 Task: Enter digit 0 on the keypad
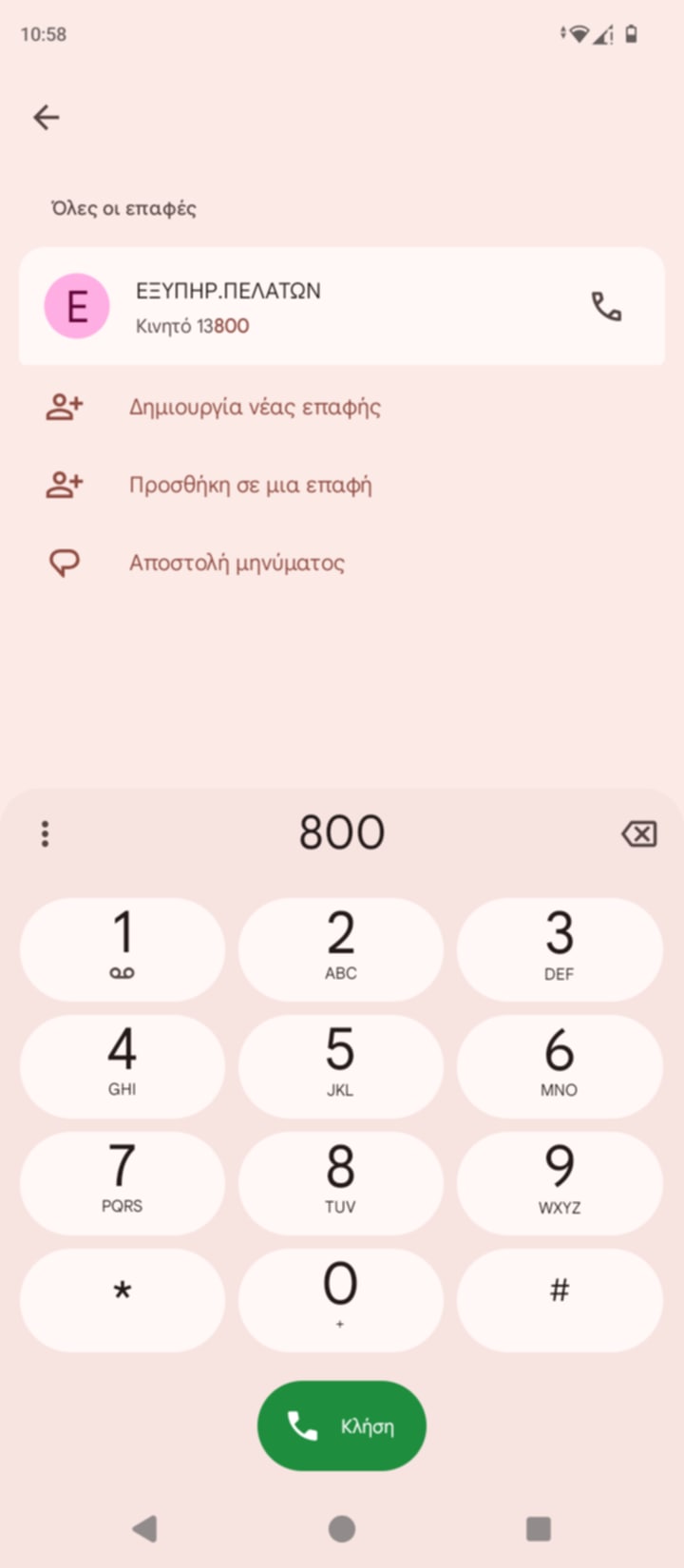341,1300
